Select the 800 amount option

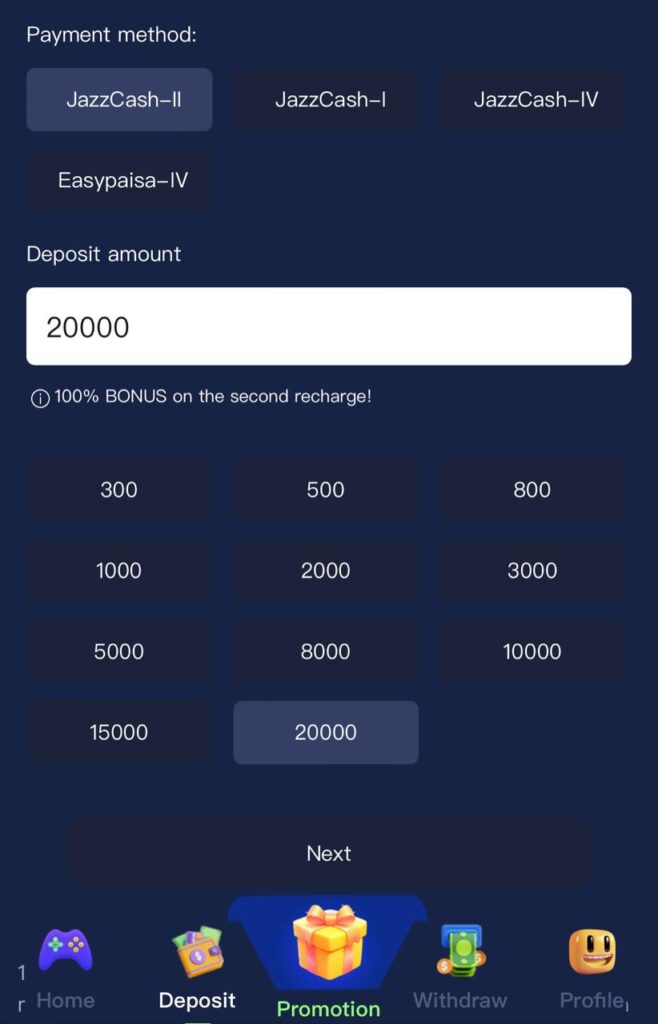coord(533,490)
